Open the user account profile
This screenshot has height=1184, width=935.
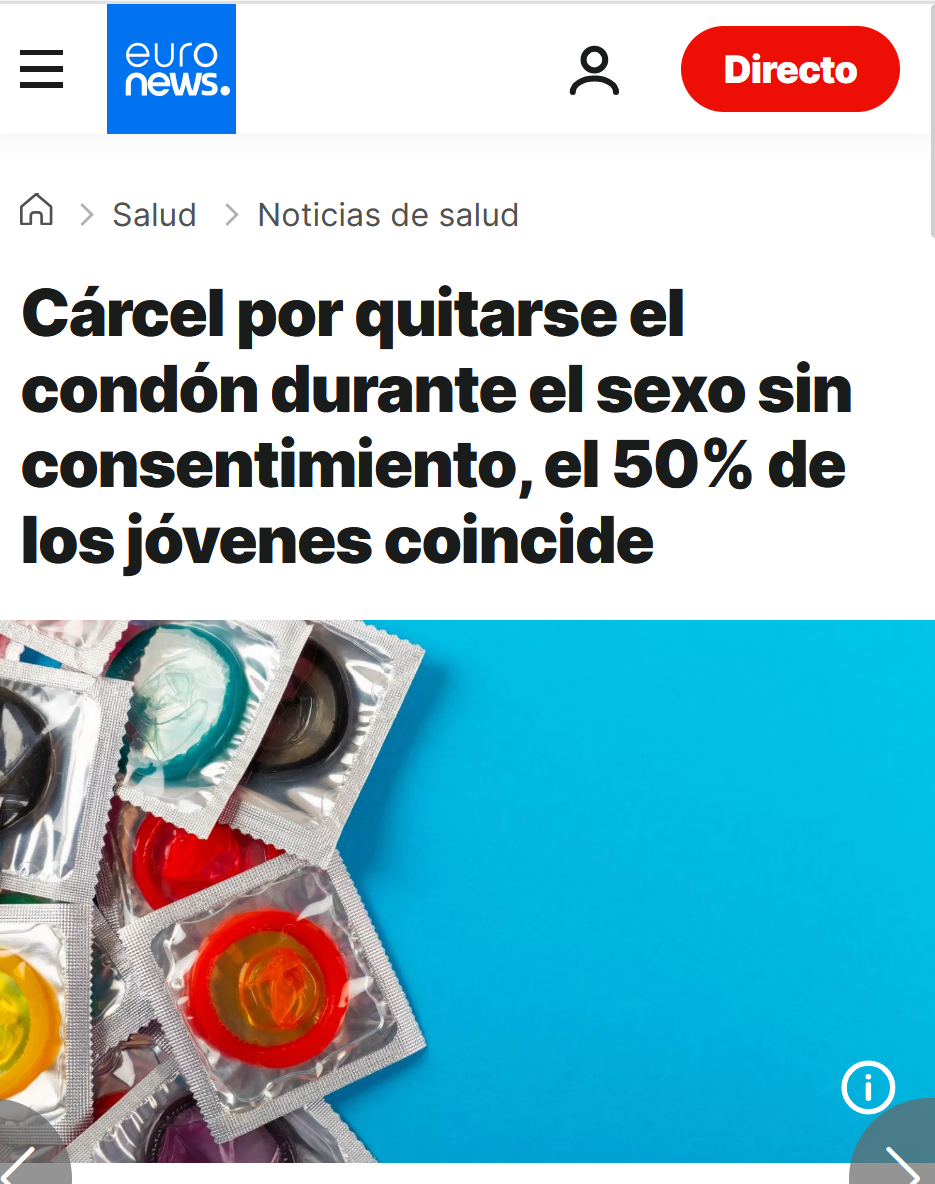tap(594, 70)
